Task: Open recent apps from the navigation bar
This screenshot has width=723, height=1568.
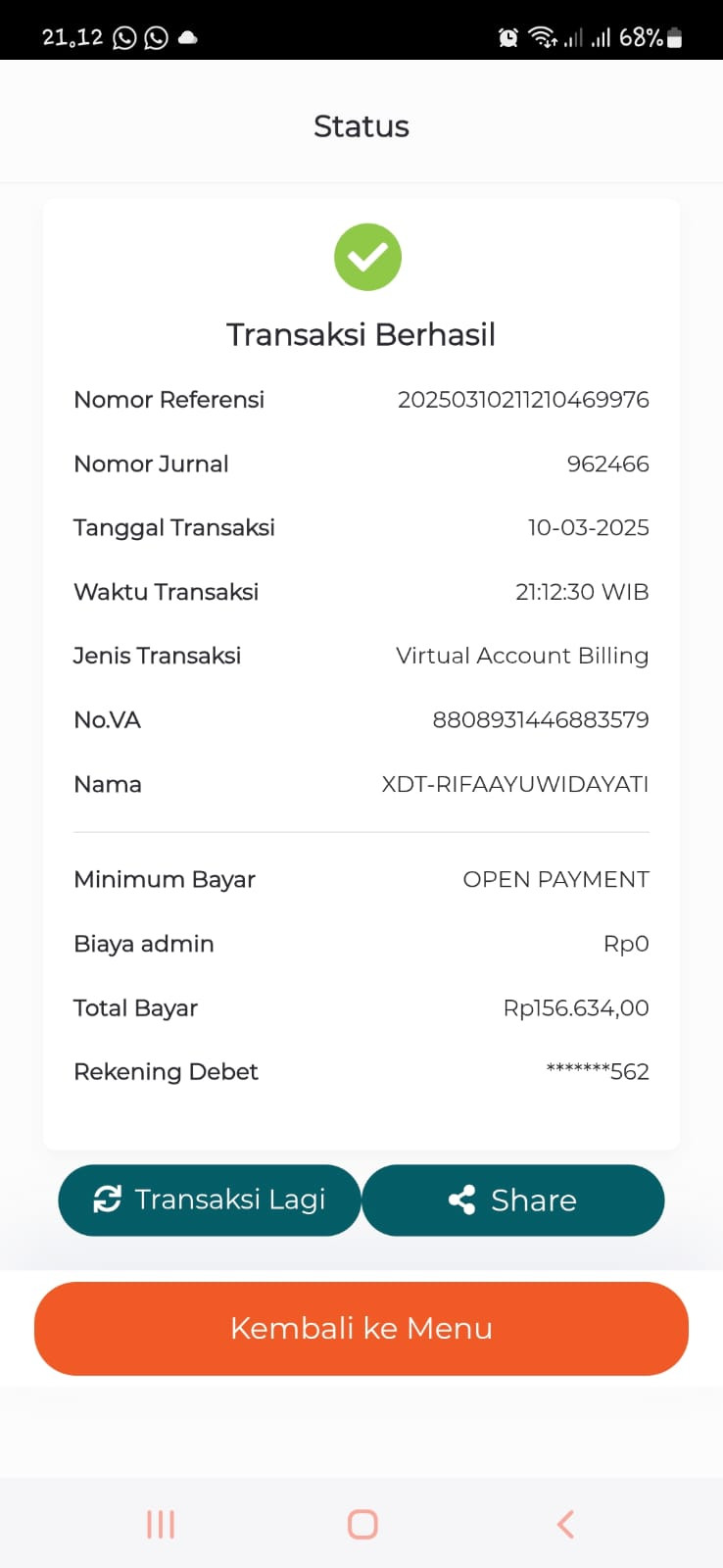Action: pos(161,1524)
